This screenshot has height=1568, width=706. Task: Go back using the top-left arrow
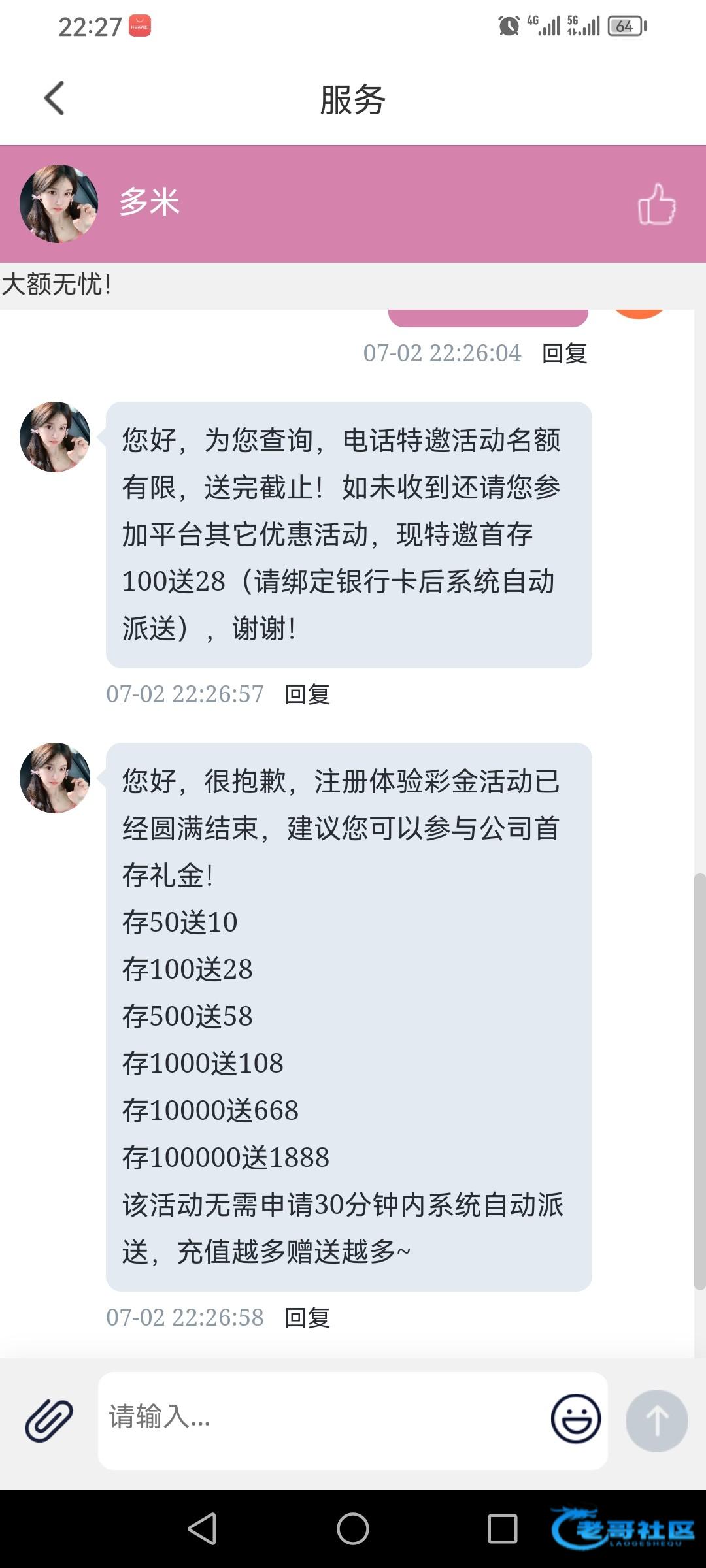[x=54, y=99]
